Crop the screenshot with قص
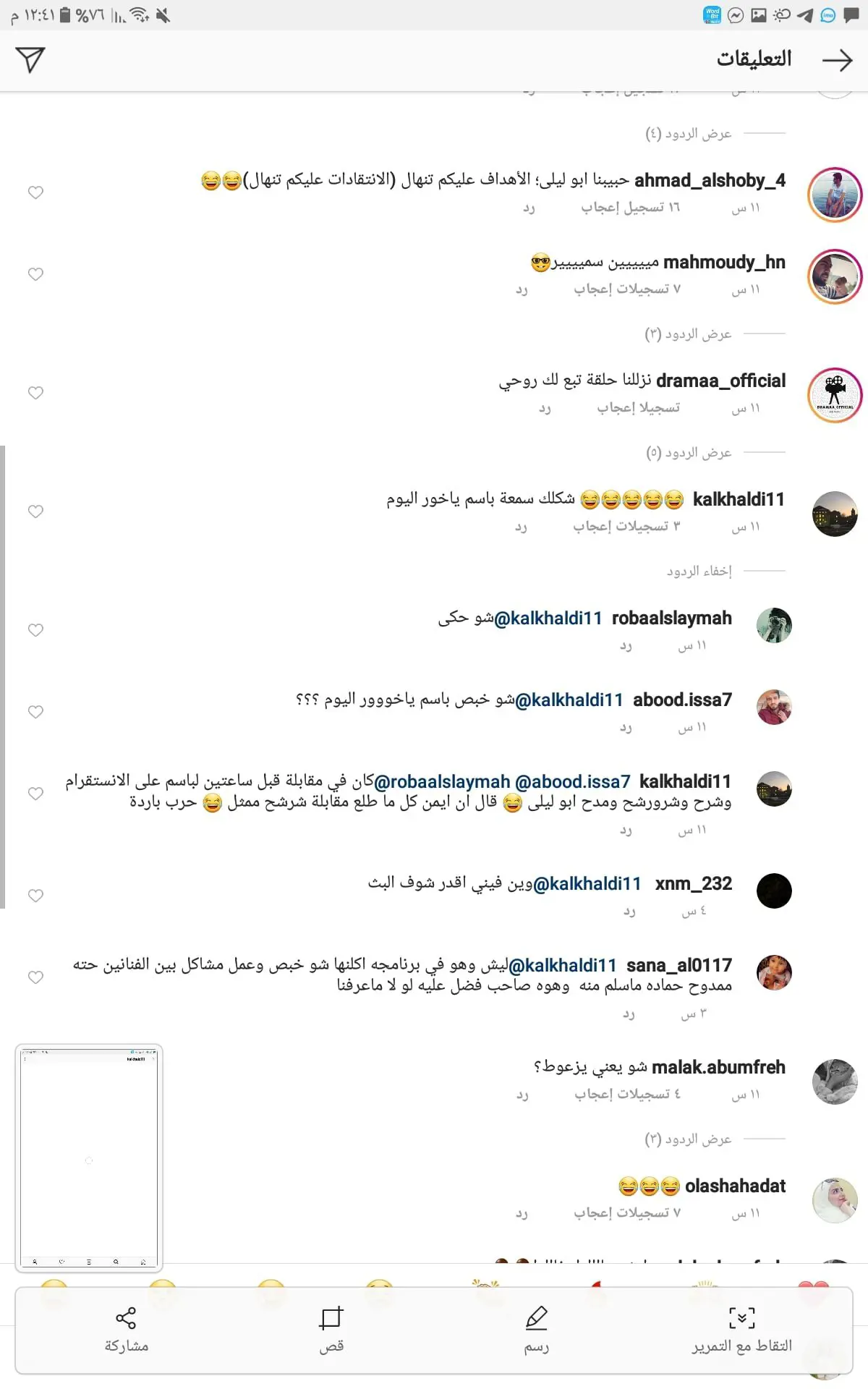Viewport: 868px width, 1389px height. click(331, 1330)
